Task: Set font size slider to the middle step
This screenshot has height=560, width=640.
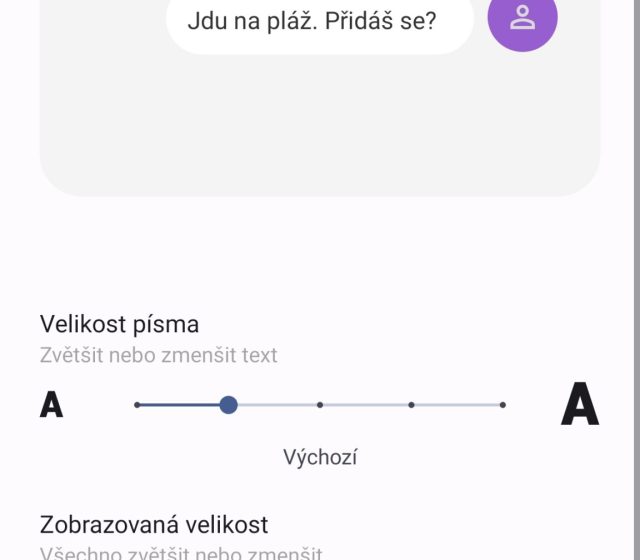Action: [320, 405]
